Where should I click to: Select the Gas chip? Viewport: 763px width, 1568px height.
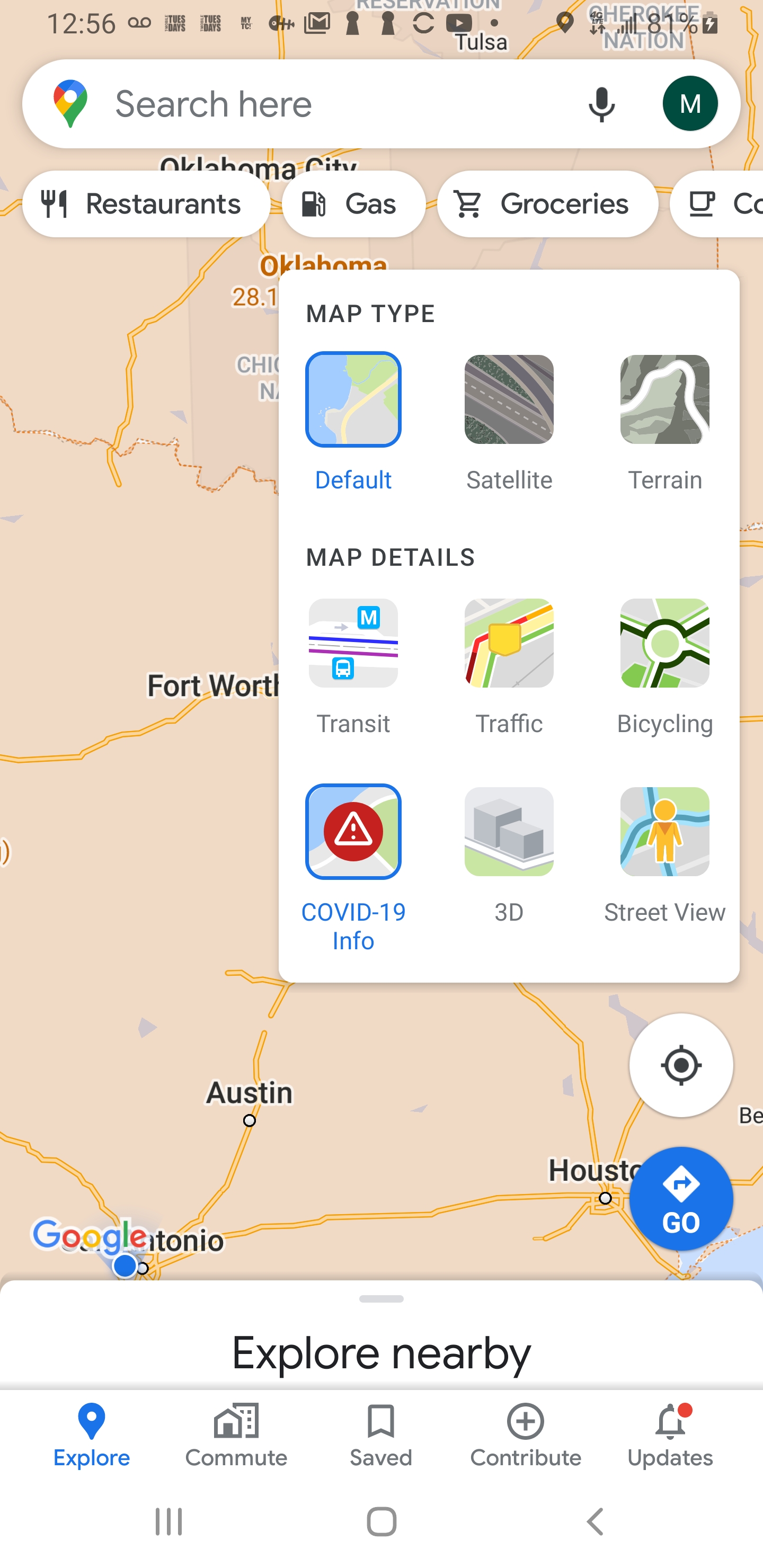tap(353, 204)
